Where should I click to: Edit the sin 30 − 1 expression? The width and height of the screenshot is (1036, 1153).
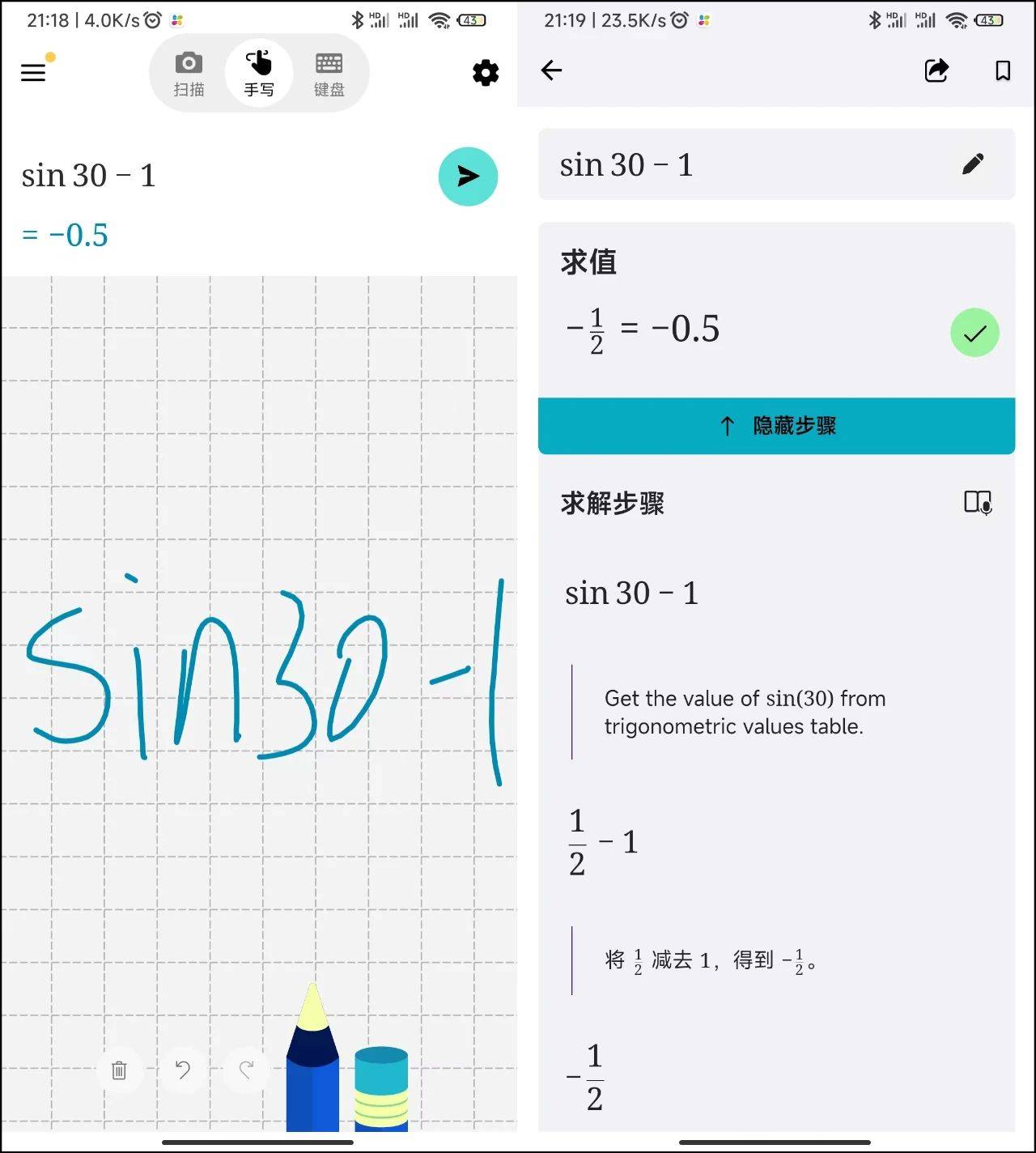(x=974, y=164)
